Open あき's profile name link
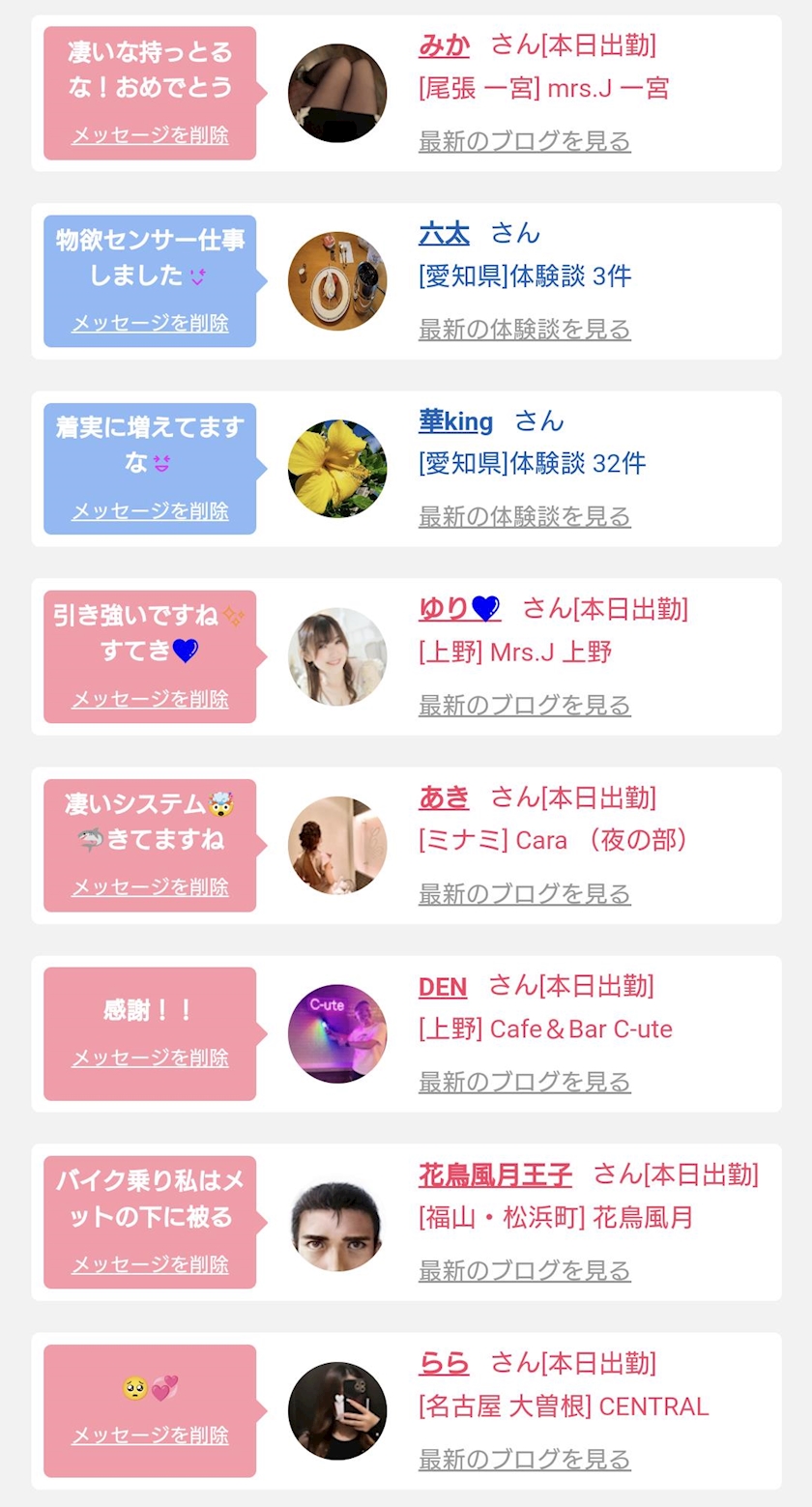 coord(444,797)
